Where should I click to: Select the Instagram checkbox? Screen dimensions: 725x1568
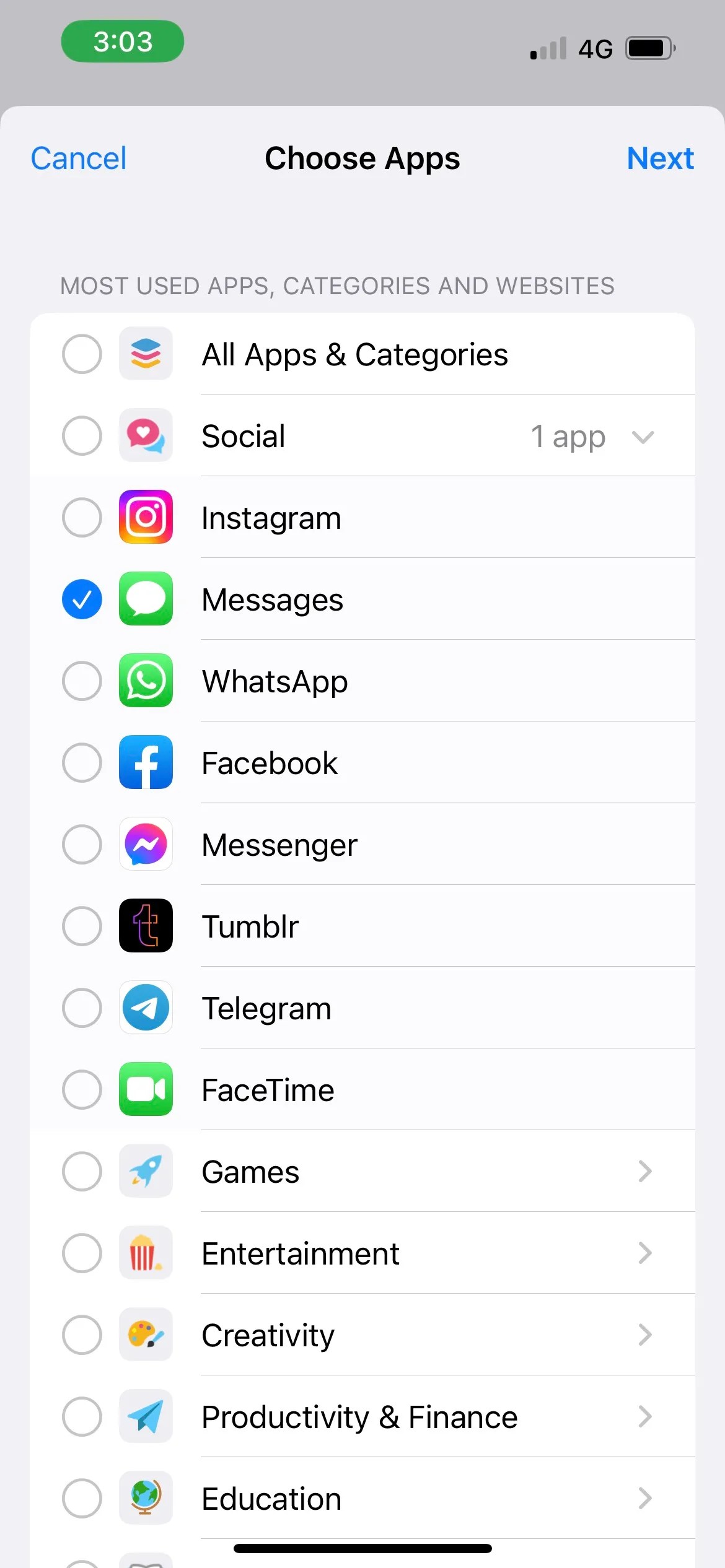coord(82,518)
